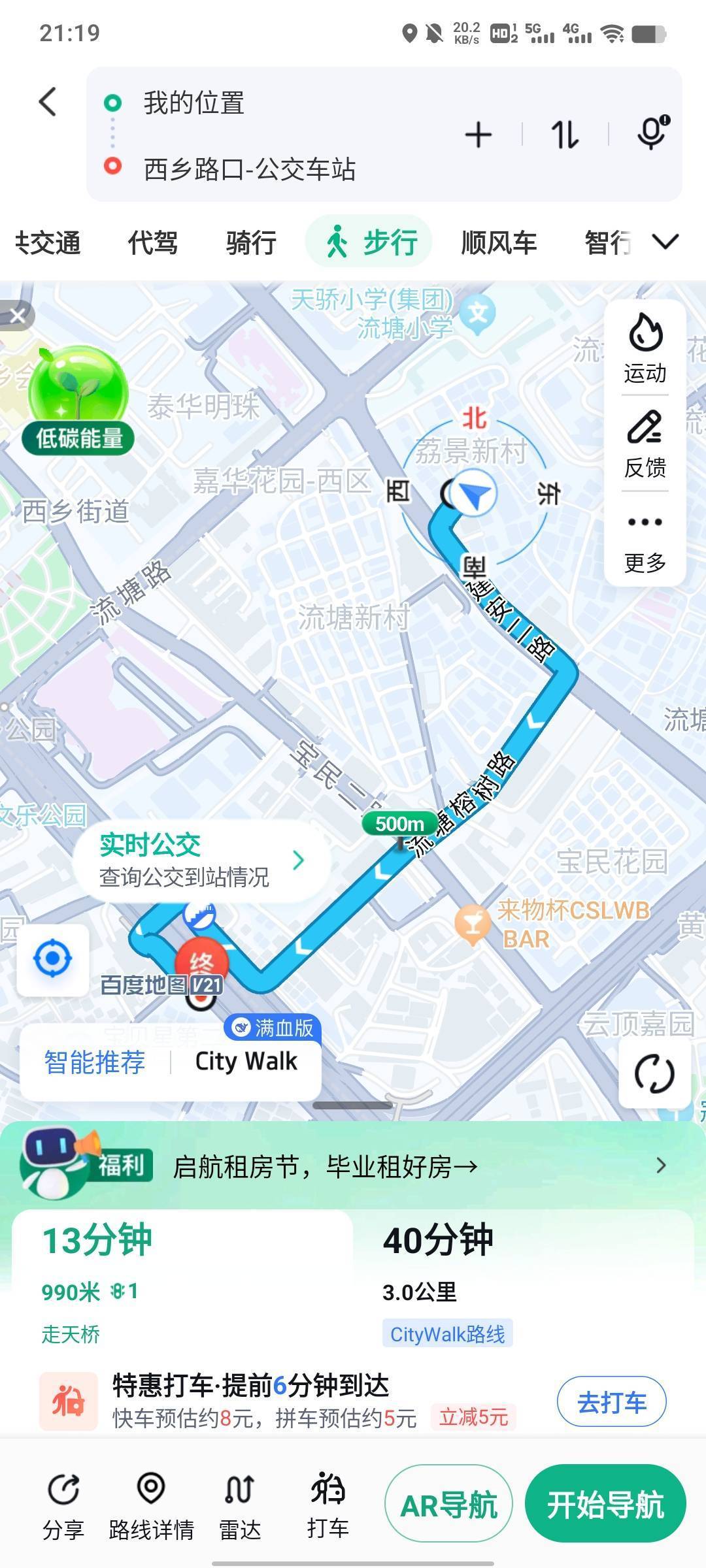Viewport: 706px width, 1568px height.
Task: Activate voice input microphone
Action: tap(653, 133)
